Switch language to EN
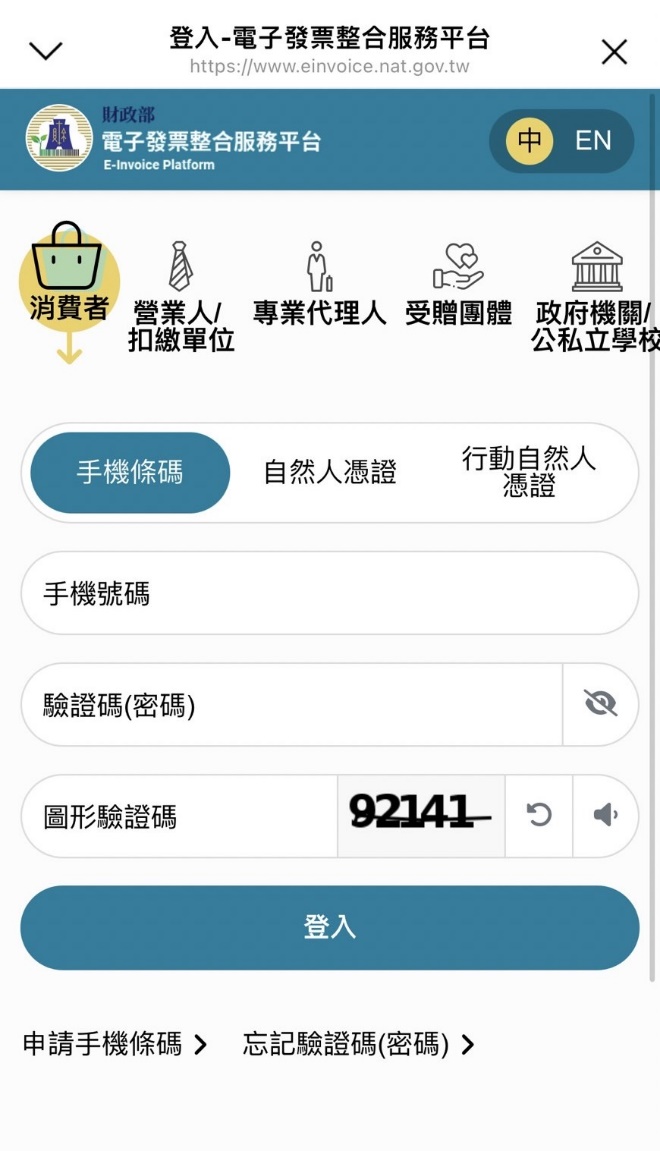This screenshot has width=660, height=1151. click(593, 141)
